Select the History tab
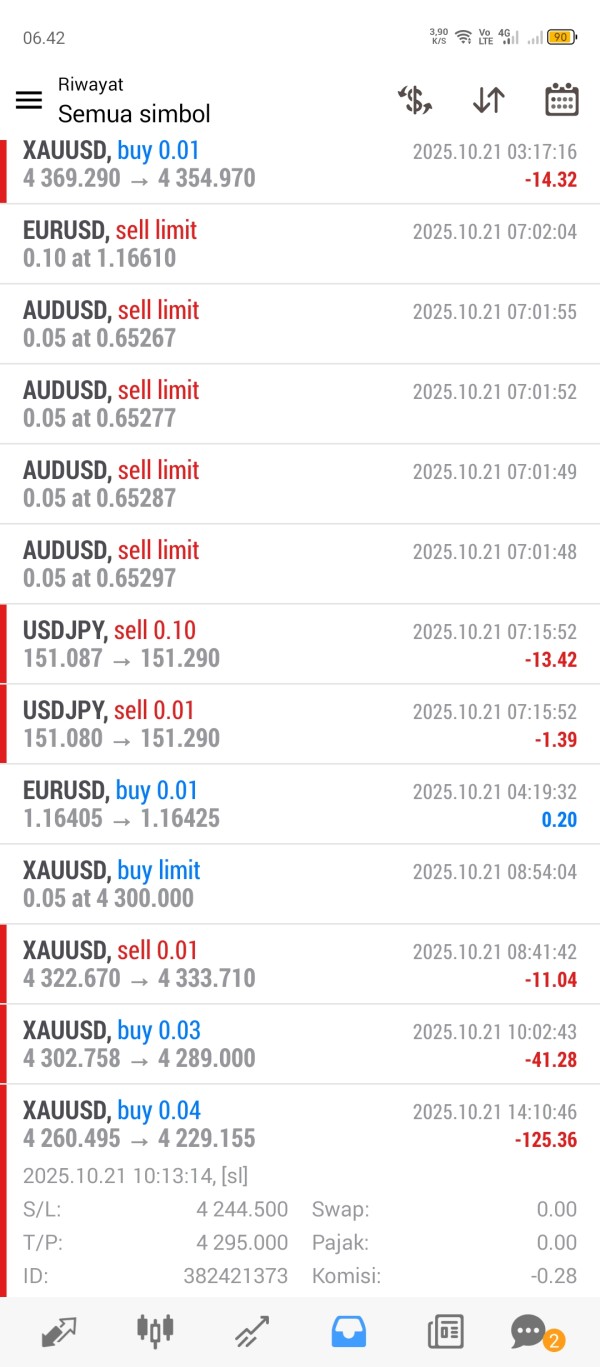Screen dimensions: 600x1367 (349, 1331)
